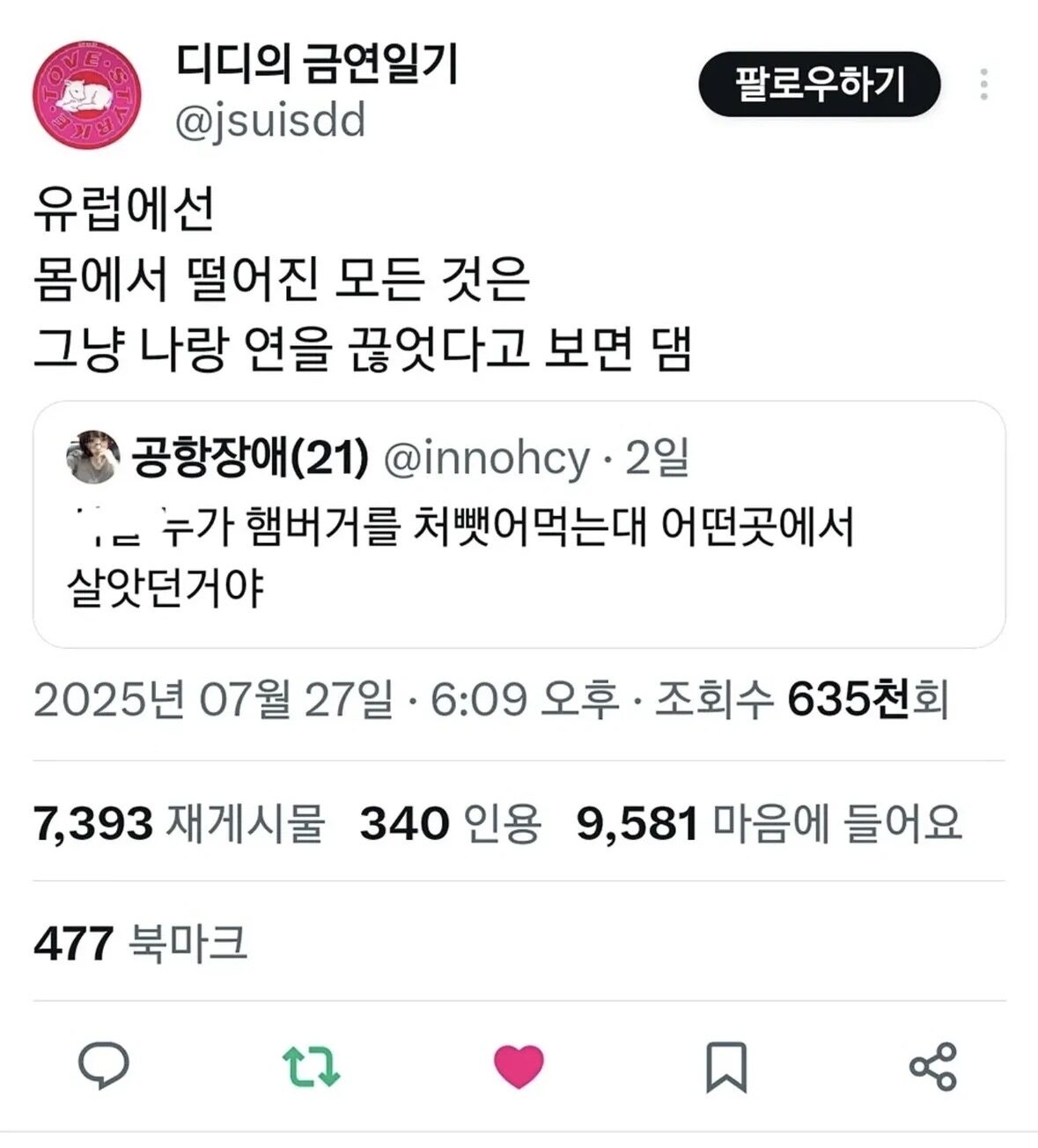View the 7,393 재게시물 reposts list

pos(179,823)
